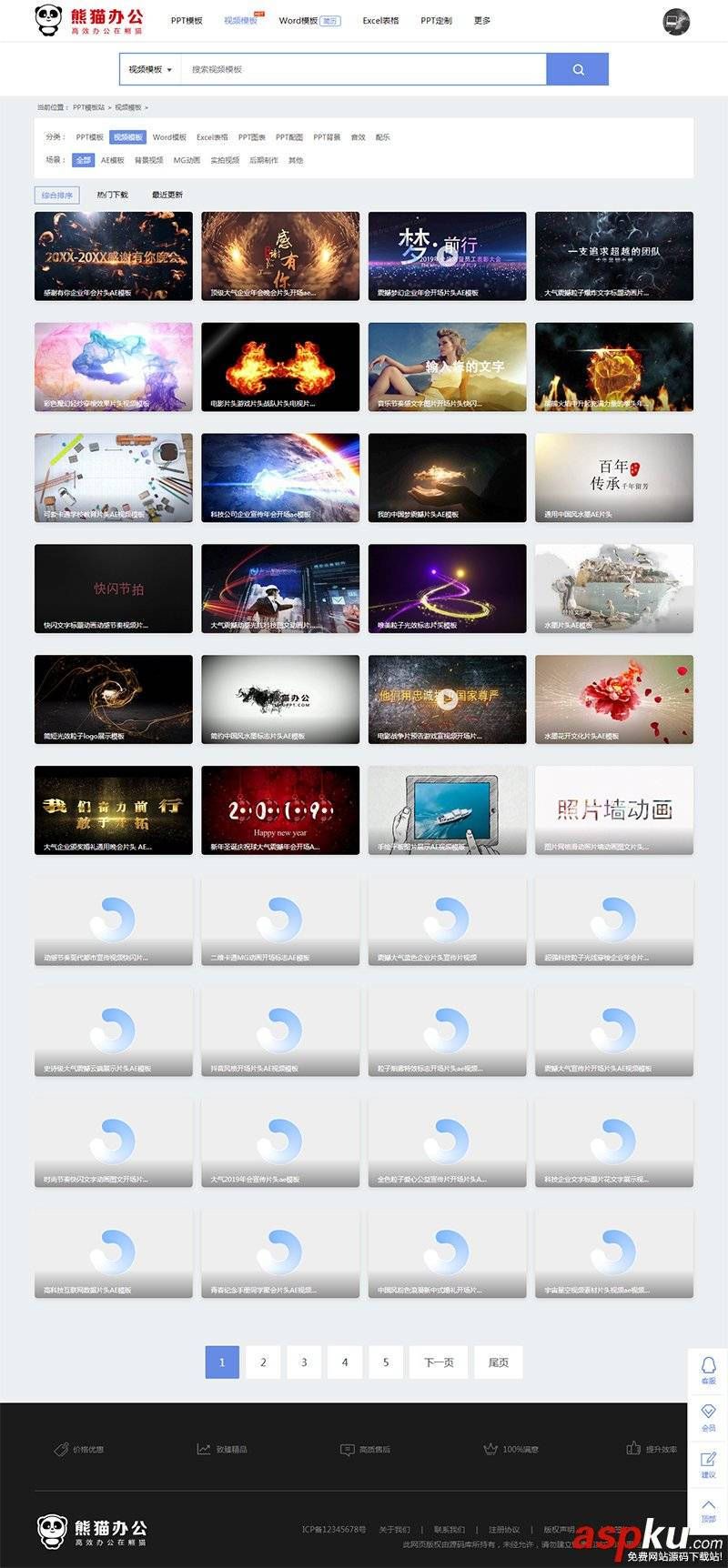Open the 照片墙动画 template card
The image size is (728, 1568).
[x=614, y=809]
